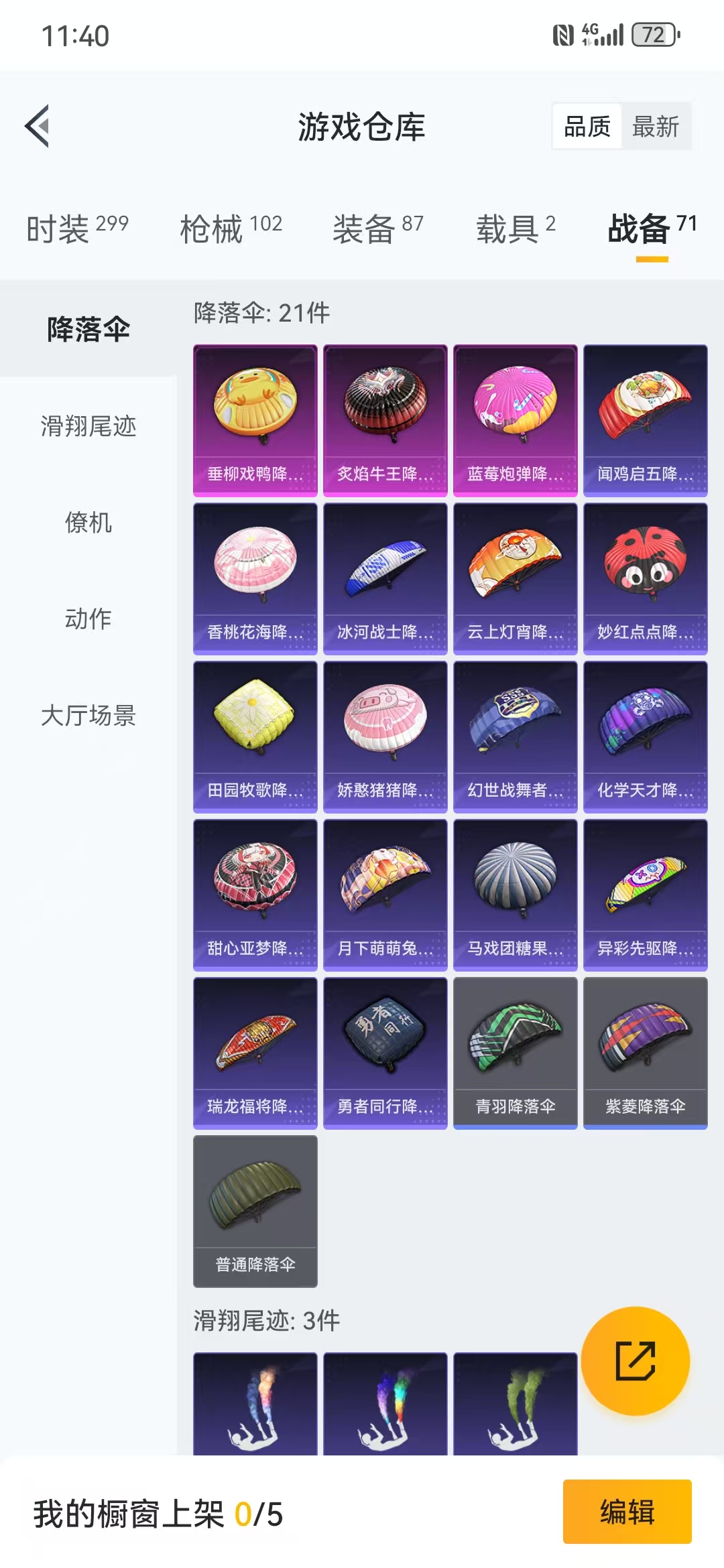The height and width of the screenshot is (1568, 724).
Task: Open the 妙红点点 parachute item
Action: click(x=645, y=578)
